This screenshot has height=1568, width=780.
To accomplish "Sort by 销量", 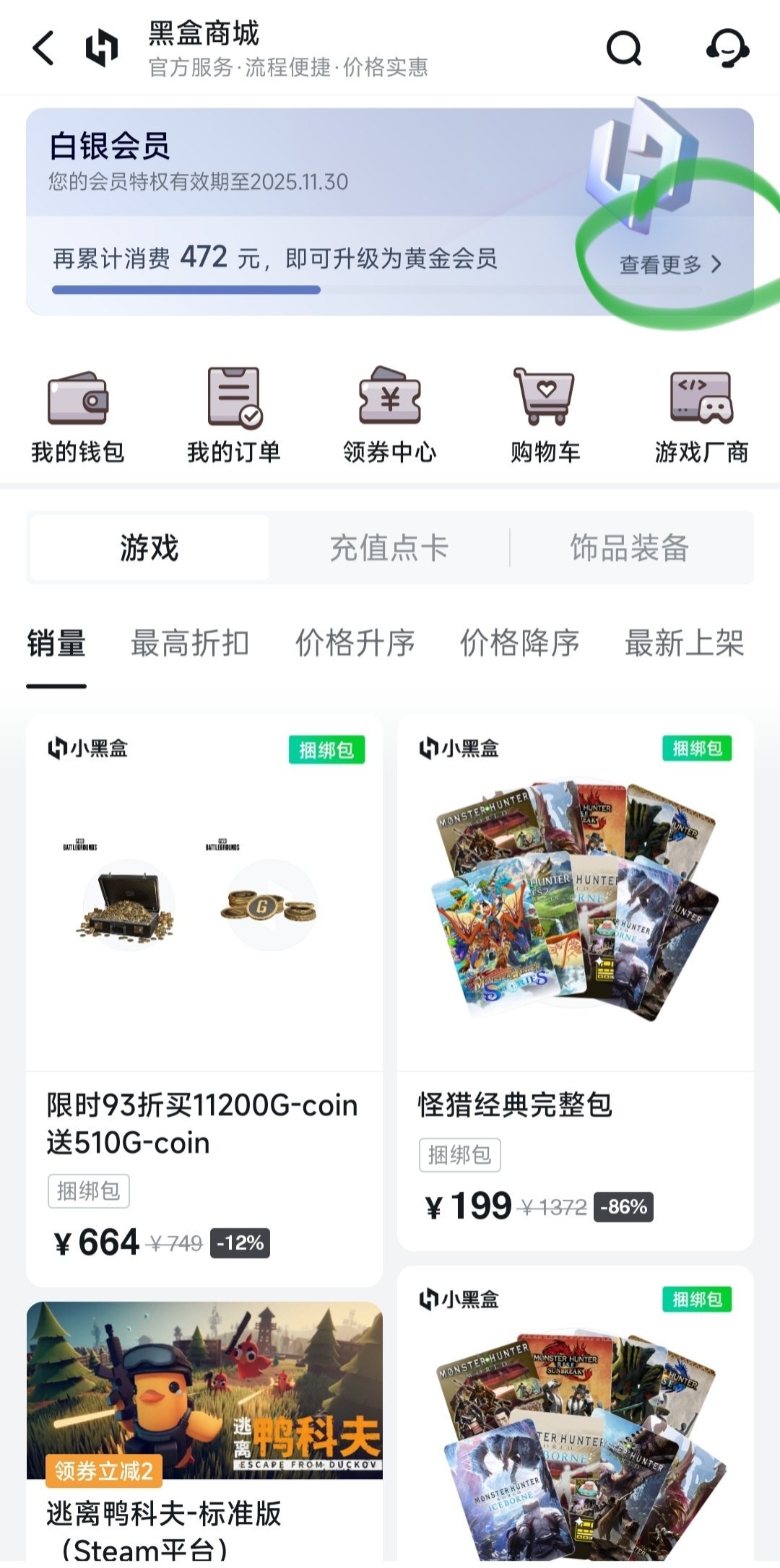I will pos(56,643).
